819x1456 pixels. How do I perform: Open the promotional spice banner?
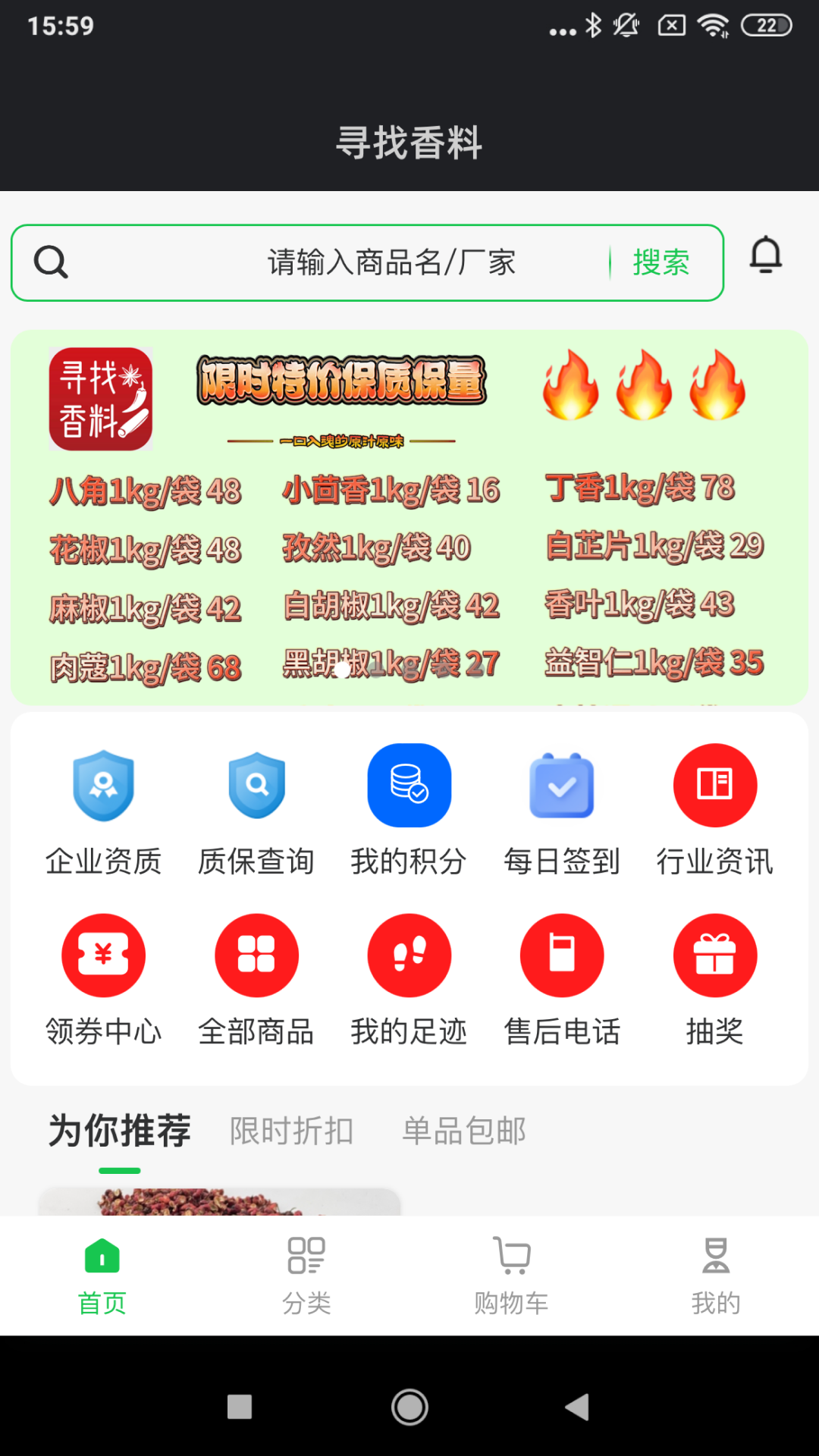409,519
